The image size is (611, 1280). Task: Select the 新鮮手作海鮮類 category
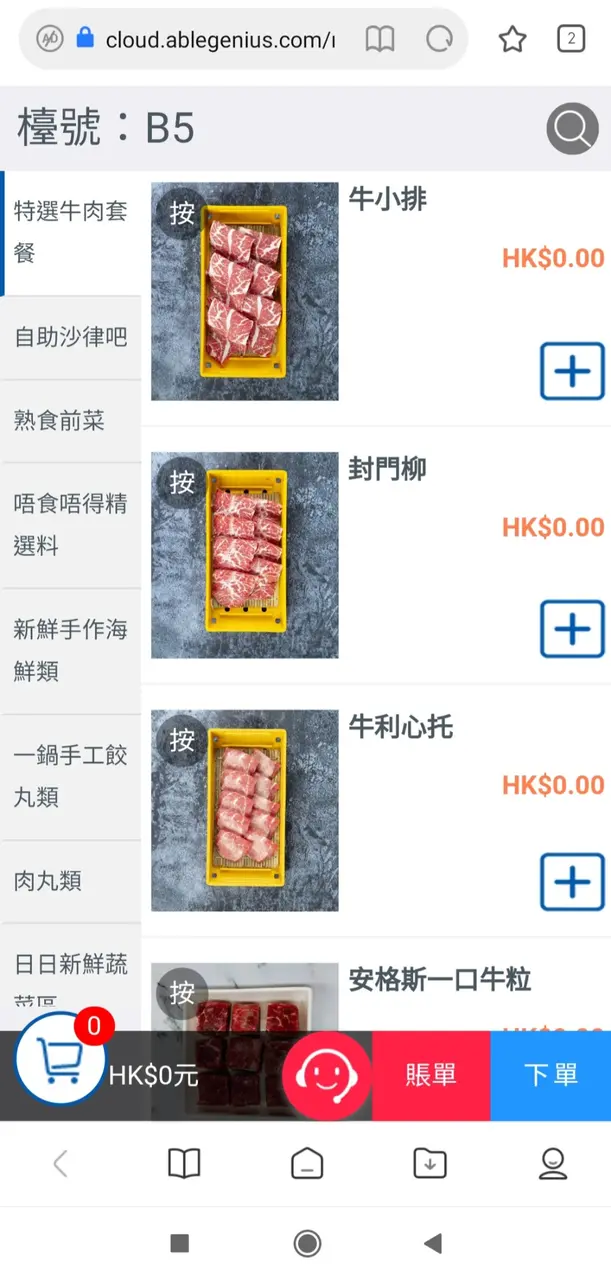[70, 651]
